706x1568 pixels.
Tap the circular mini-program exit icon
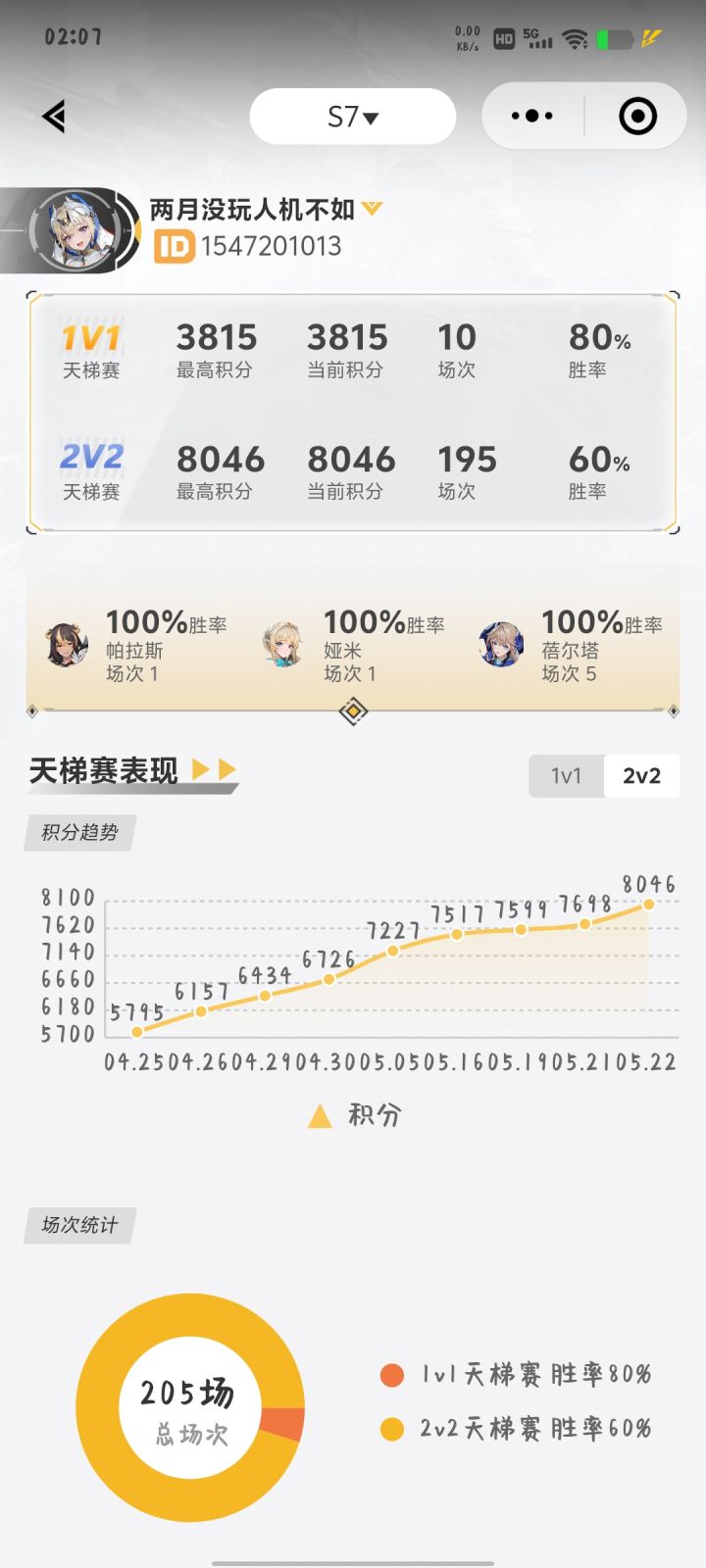(x=636, y=115)
